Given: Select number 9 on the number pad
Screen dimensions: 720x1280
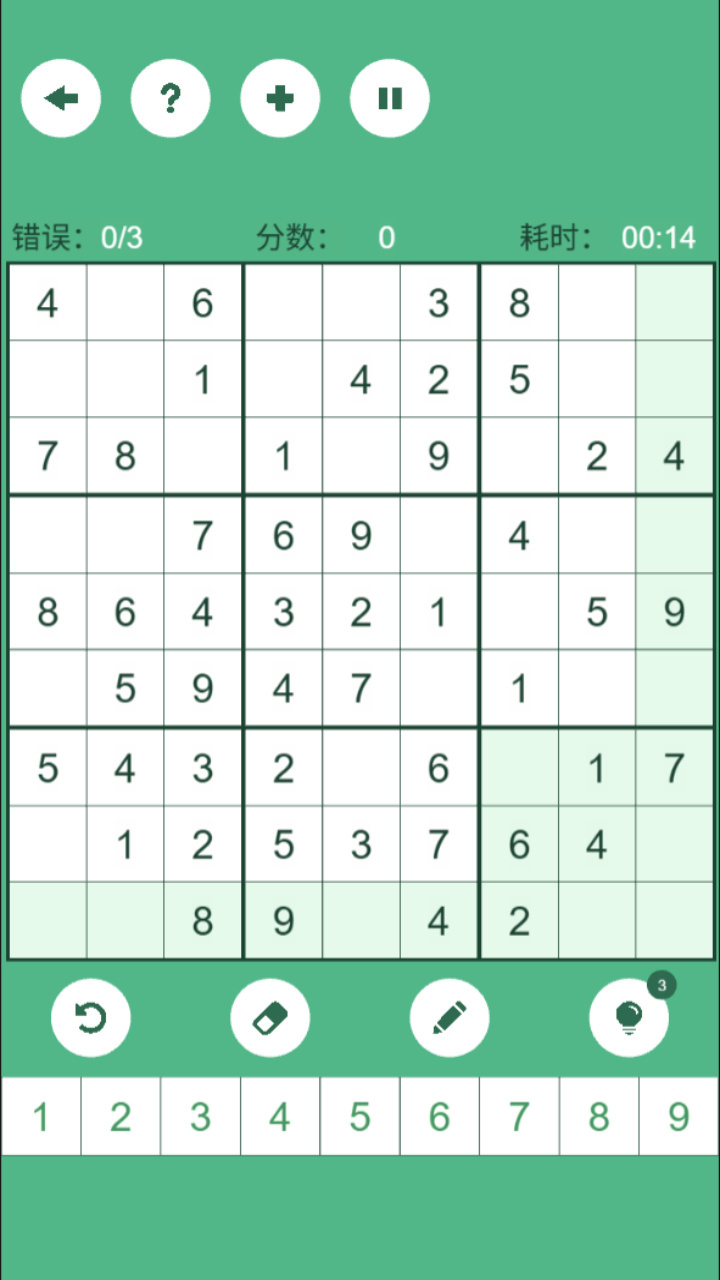Looking at the screenshot, I should tap(679, 1116).
